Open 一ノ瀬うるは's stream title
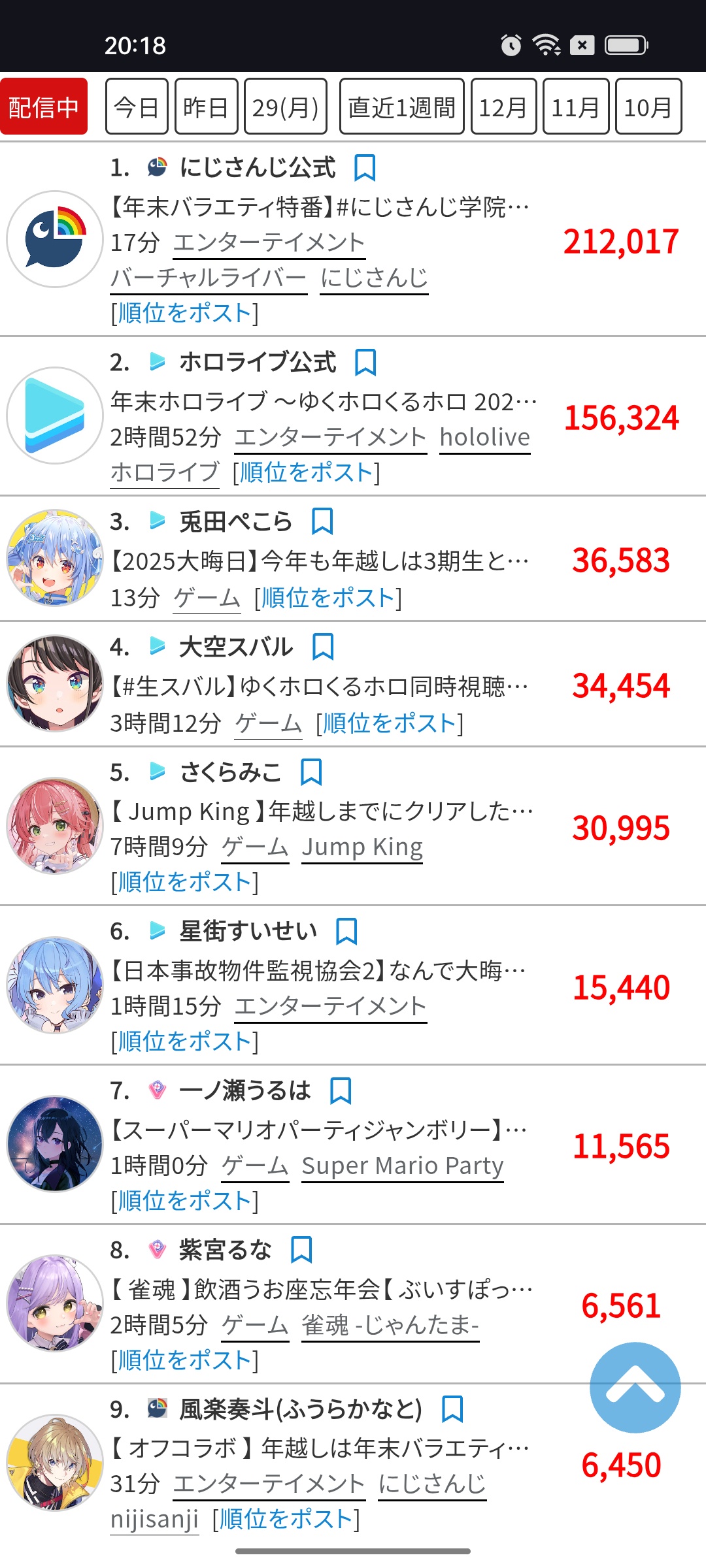 click(318, 1130)
